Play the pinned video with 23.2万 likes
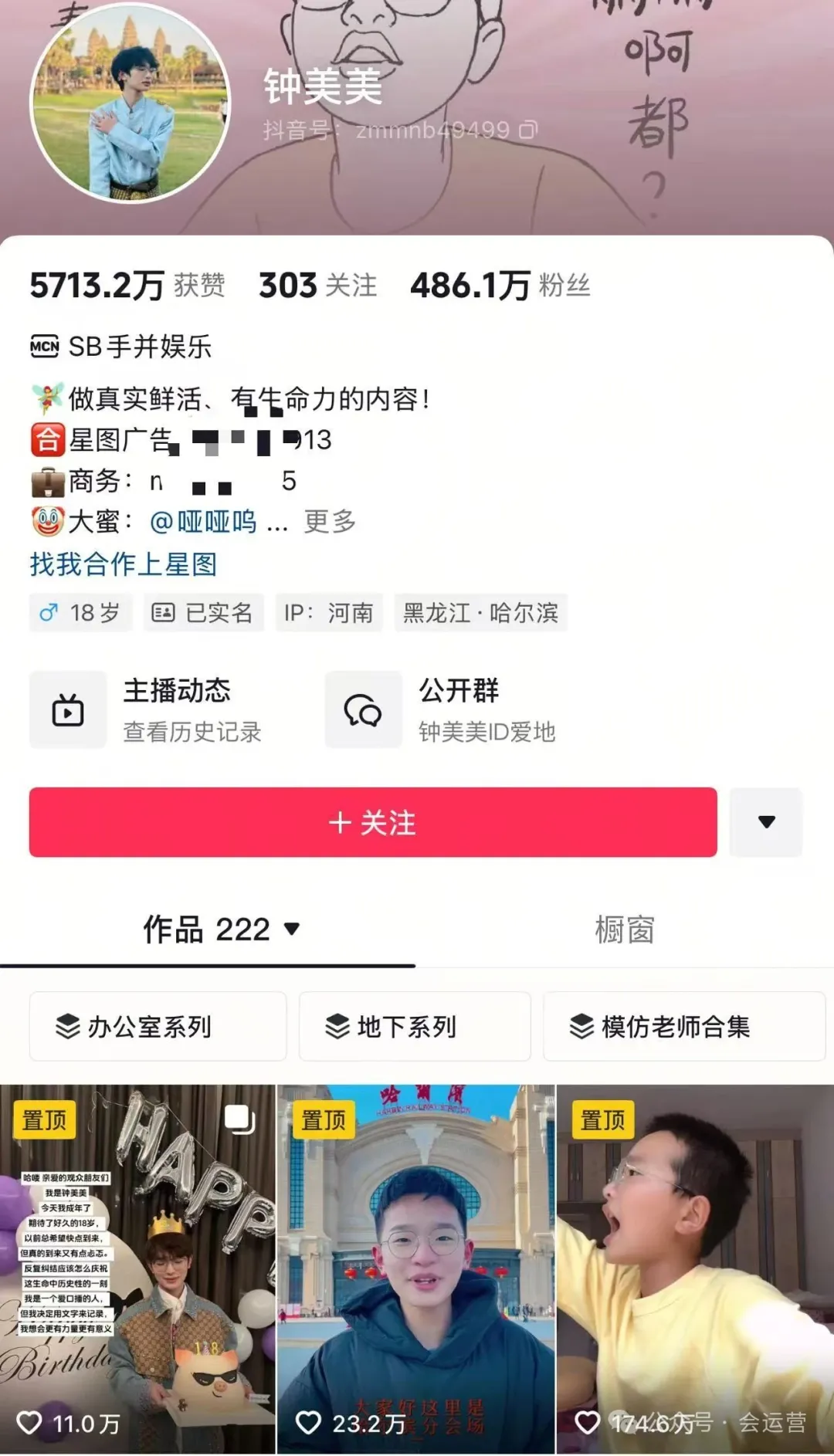This screenshot has width=834, height=1456. click(416, 1269)
